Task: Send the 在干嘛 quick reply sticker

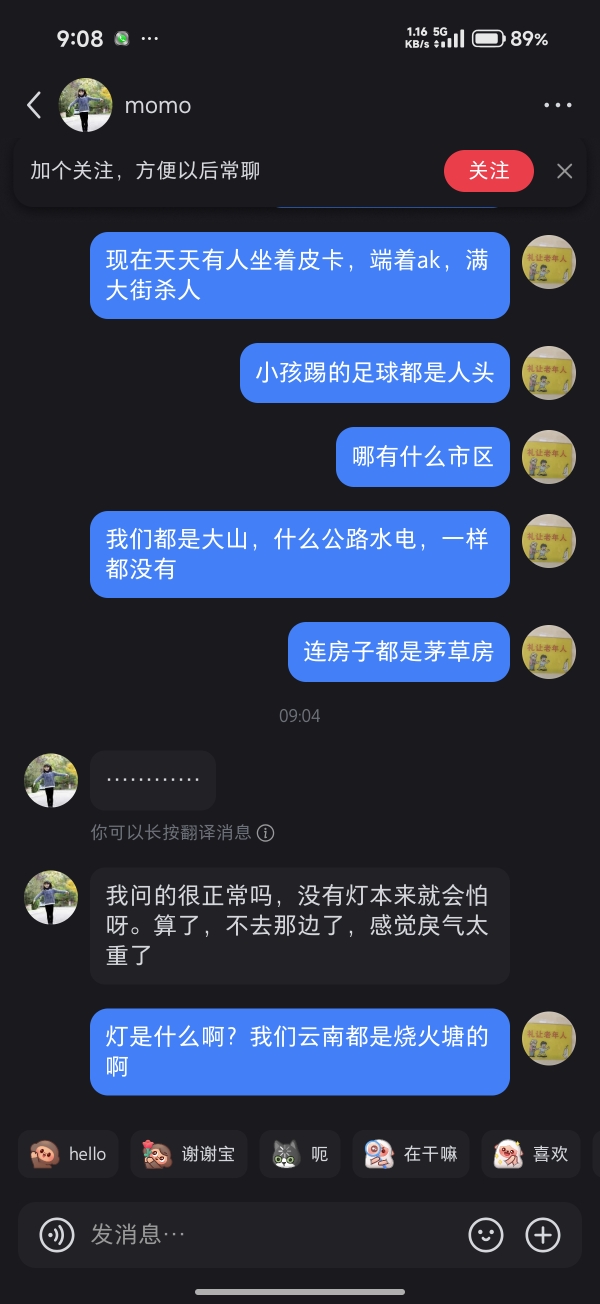Action: click(411, 1154)
